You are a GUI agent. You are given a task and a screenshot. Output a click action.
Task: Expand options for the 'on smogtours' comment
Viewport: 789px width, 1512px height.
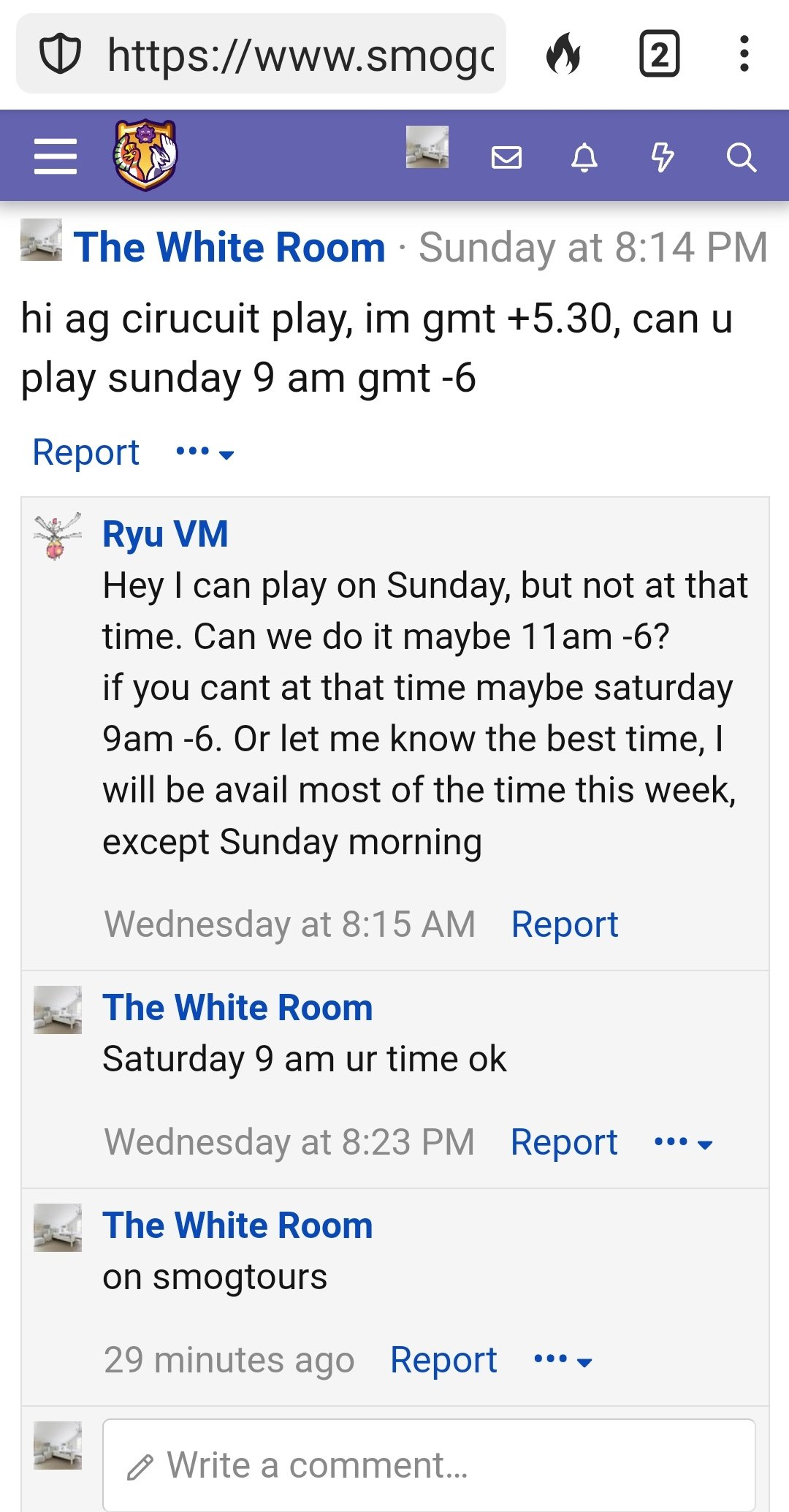[x=563, y=1360]
